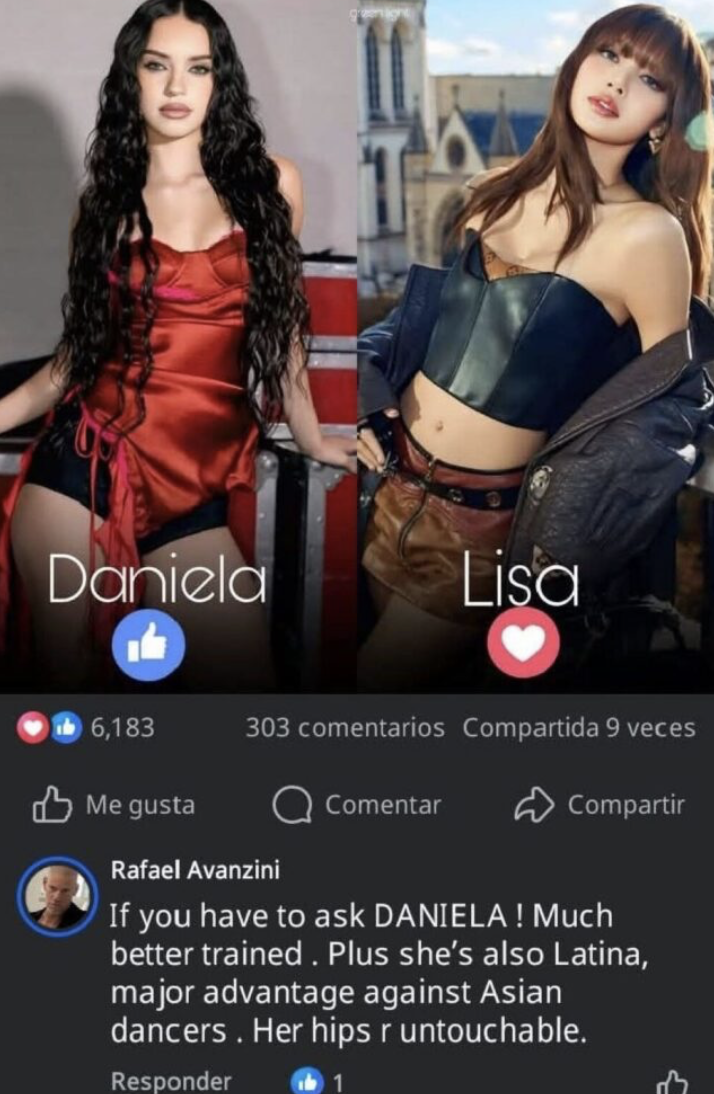Like the post with Me gusta

[114, 805]
